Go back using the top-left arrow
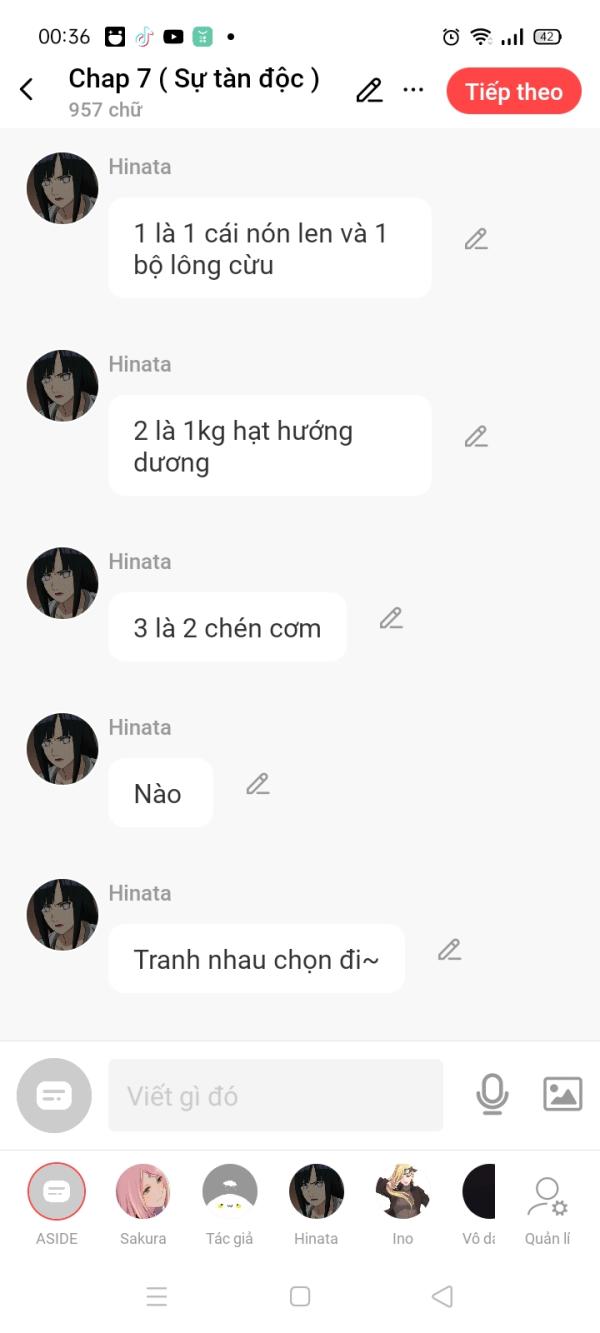This screenshot has width=600, height=1333. (x=27, y=90)
